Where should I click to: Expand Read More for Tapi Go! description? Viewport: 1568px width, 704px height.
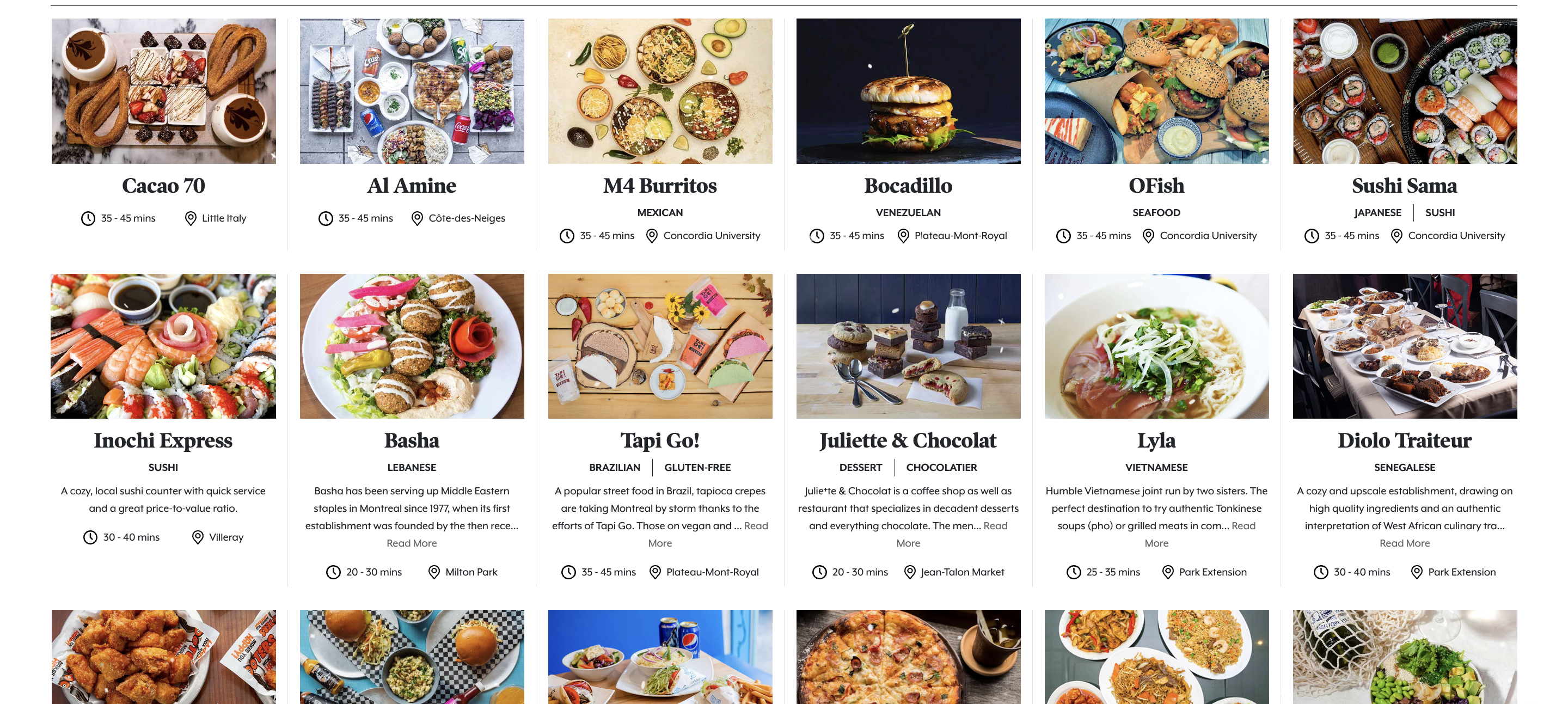[660, 543]
